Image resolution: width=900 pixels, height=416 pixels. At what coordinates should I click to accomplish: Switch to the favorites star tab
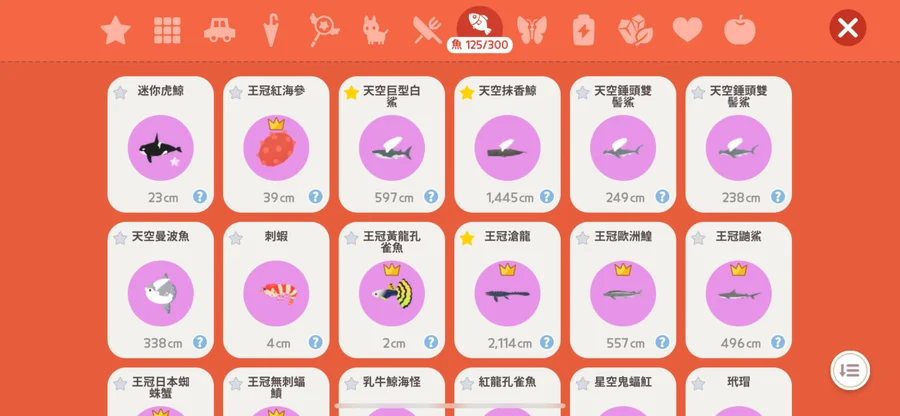point(116,30)
